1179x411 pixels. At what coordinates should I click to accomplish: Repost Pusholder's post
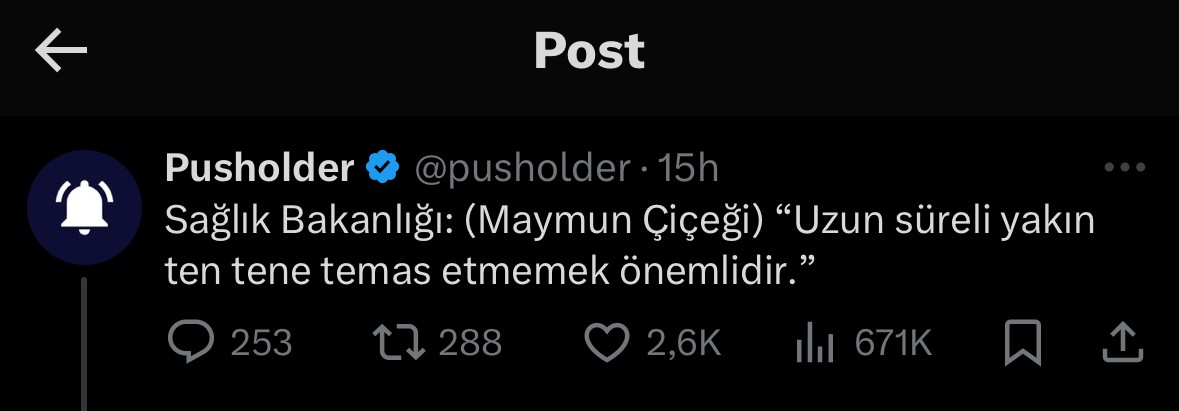(x=398, y=343)
